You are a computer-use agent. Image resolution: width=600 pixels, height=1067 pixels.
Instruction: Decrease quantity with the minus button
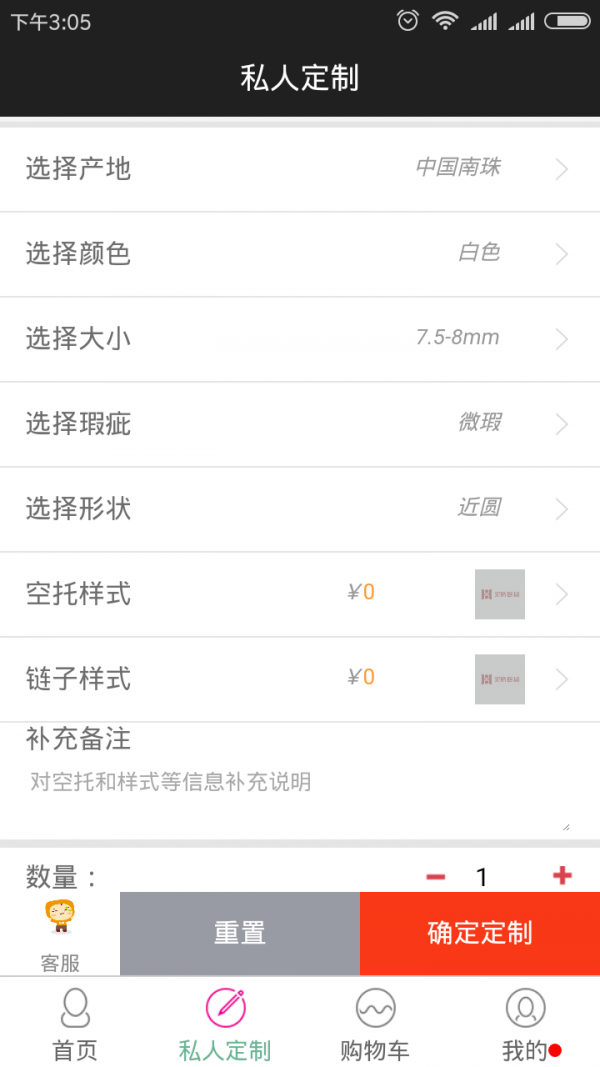(x=435, y=877)
